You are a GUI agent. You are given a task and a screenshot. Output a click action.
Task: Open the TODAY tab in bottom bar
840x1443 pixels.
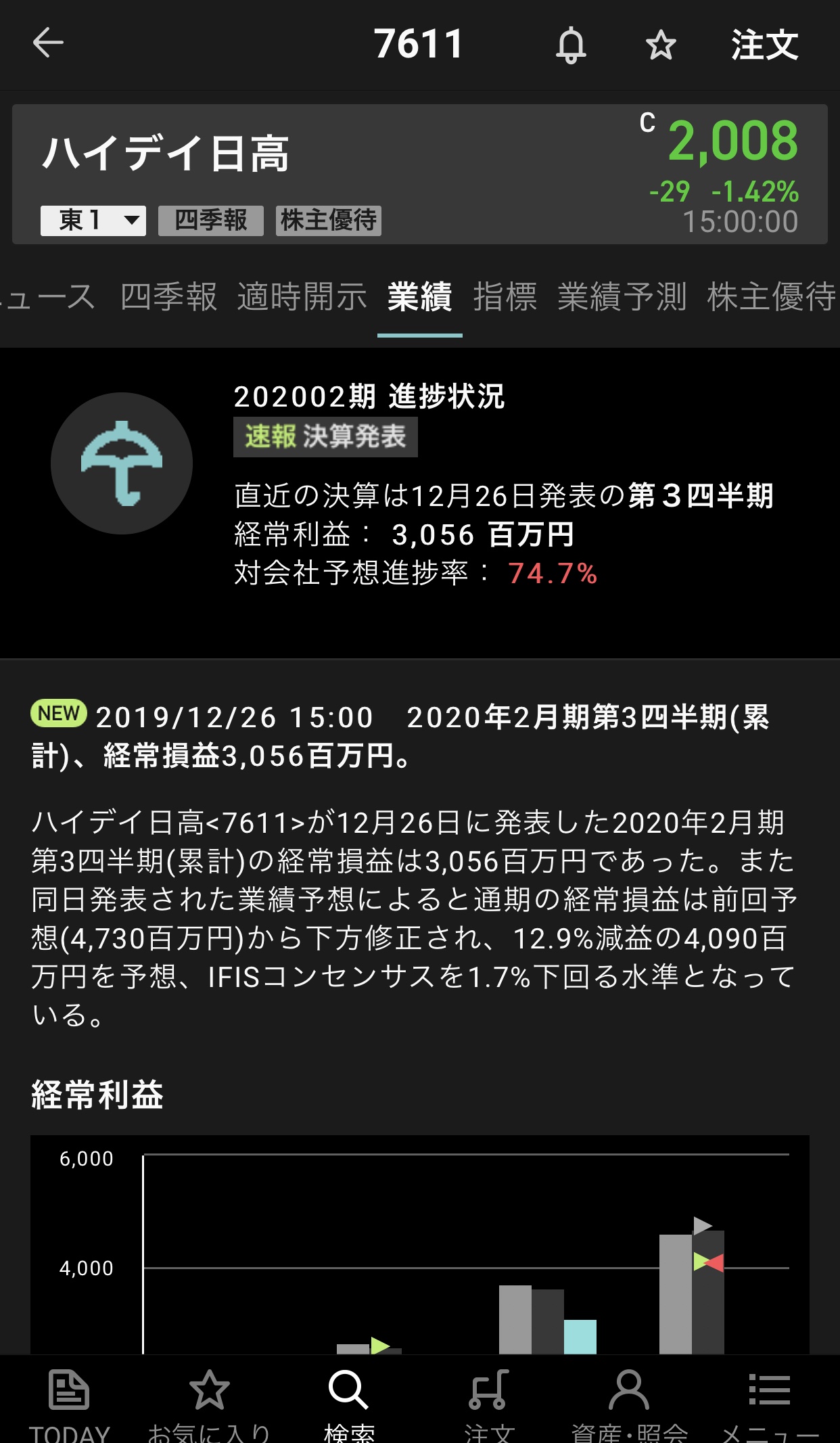click(x=69, y=1400)
